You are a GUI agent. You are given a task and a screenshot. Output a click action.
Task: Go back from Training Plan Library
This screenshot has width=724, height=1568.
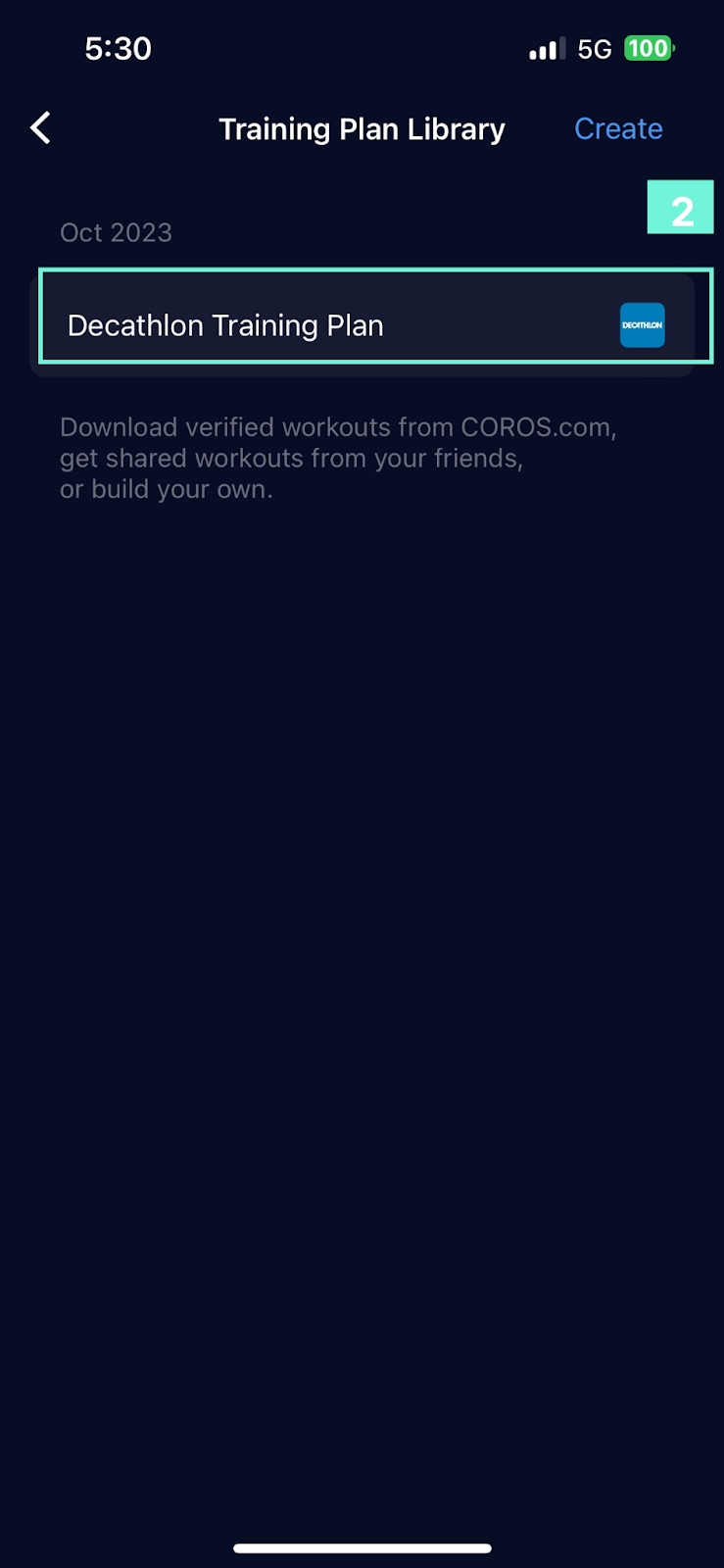click(x=40, y=128)
